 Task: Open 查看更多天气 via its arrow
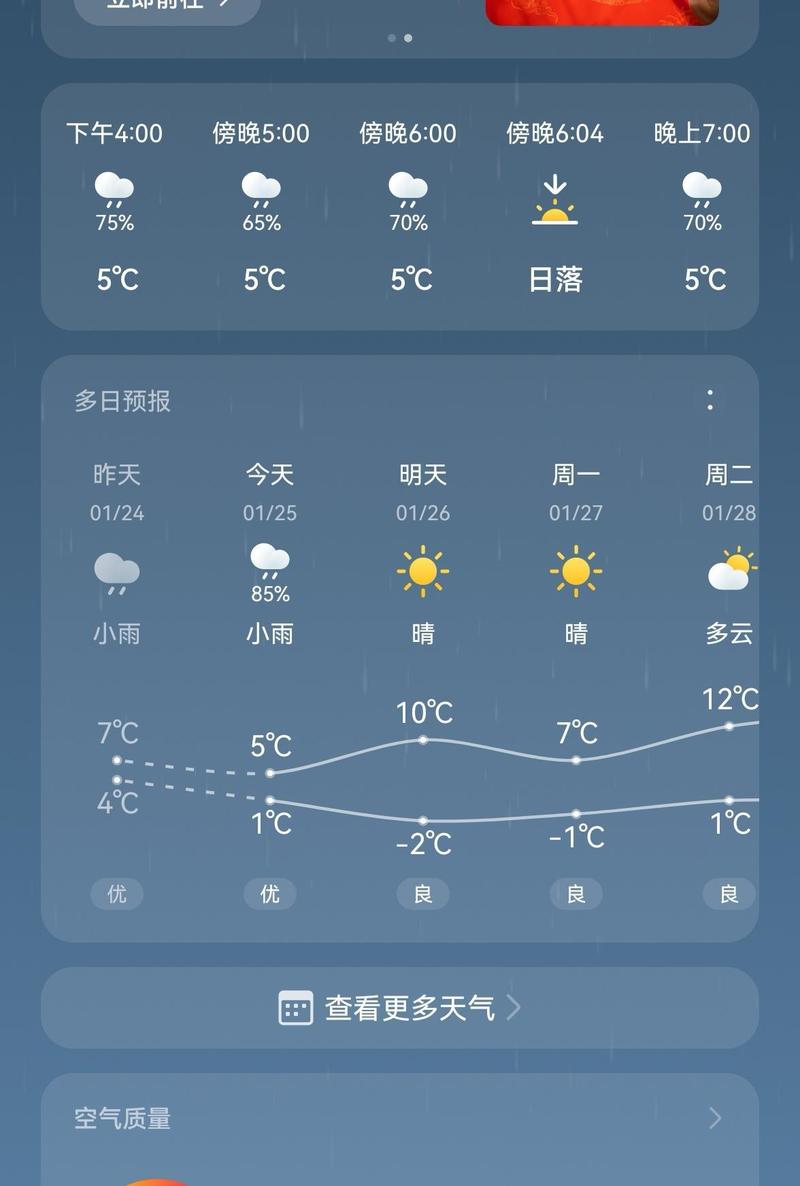coord(511,1008)
